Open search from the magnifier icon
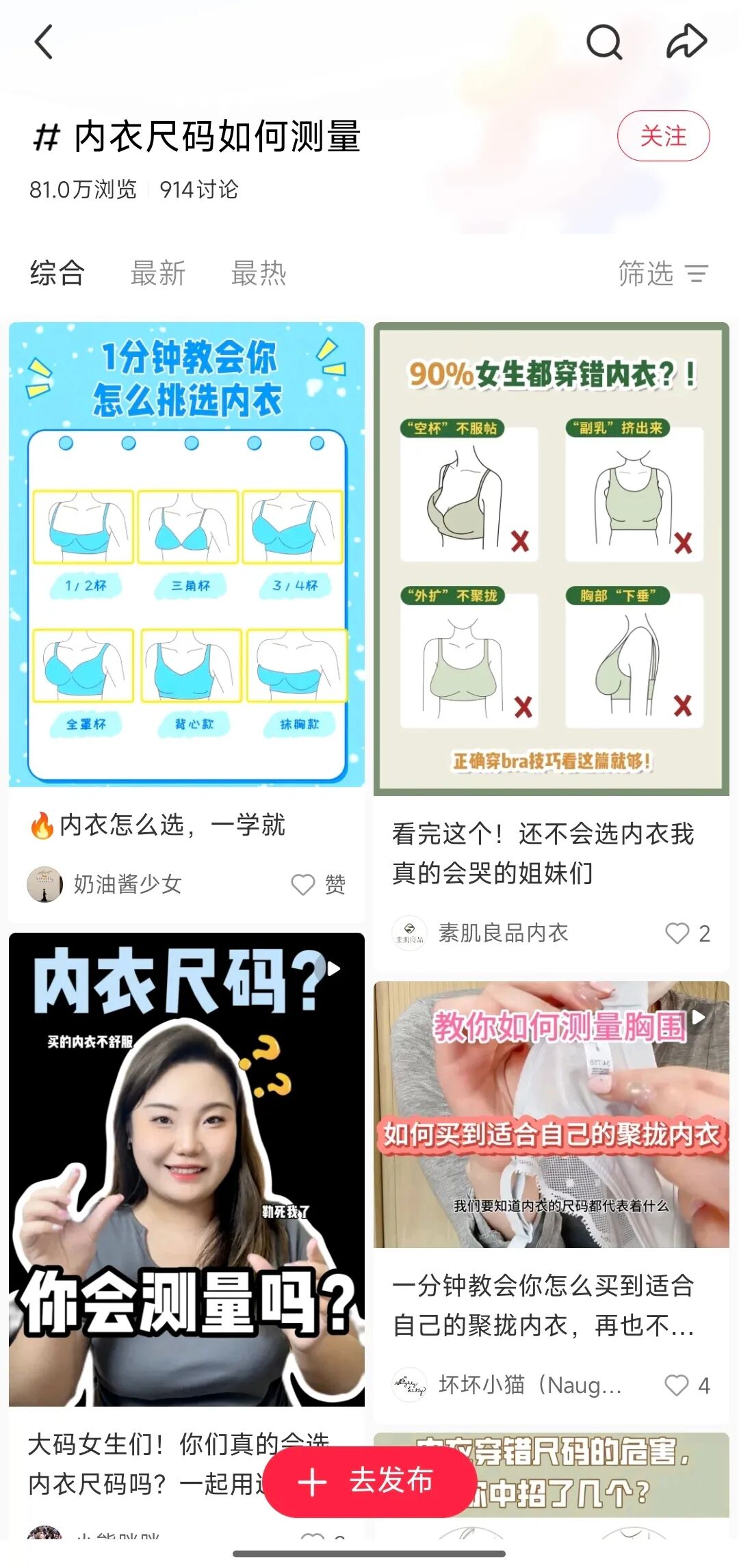 (604, 42)
